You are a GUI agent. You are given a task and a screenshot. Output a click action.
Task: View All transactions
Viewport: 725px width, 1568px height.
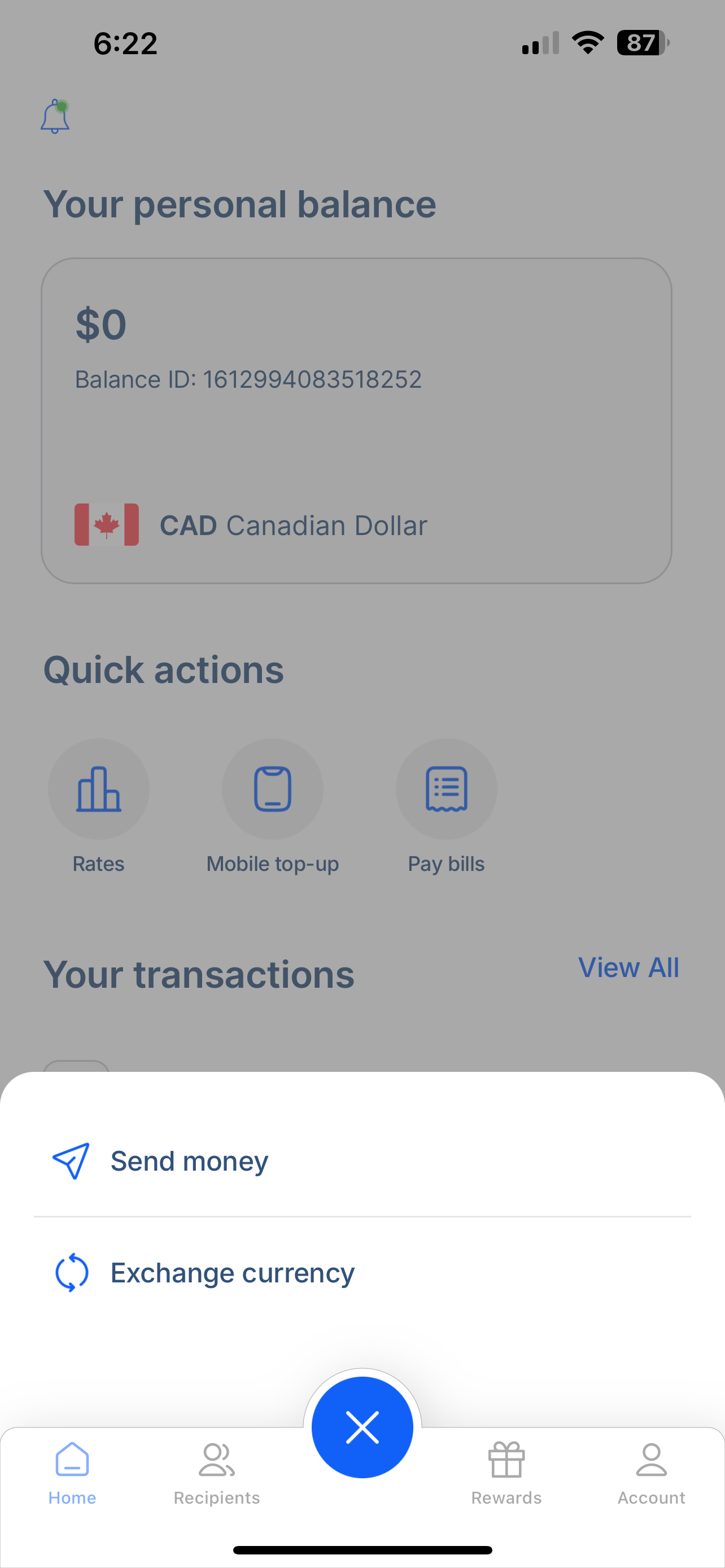pos(628,967)
